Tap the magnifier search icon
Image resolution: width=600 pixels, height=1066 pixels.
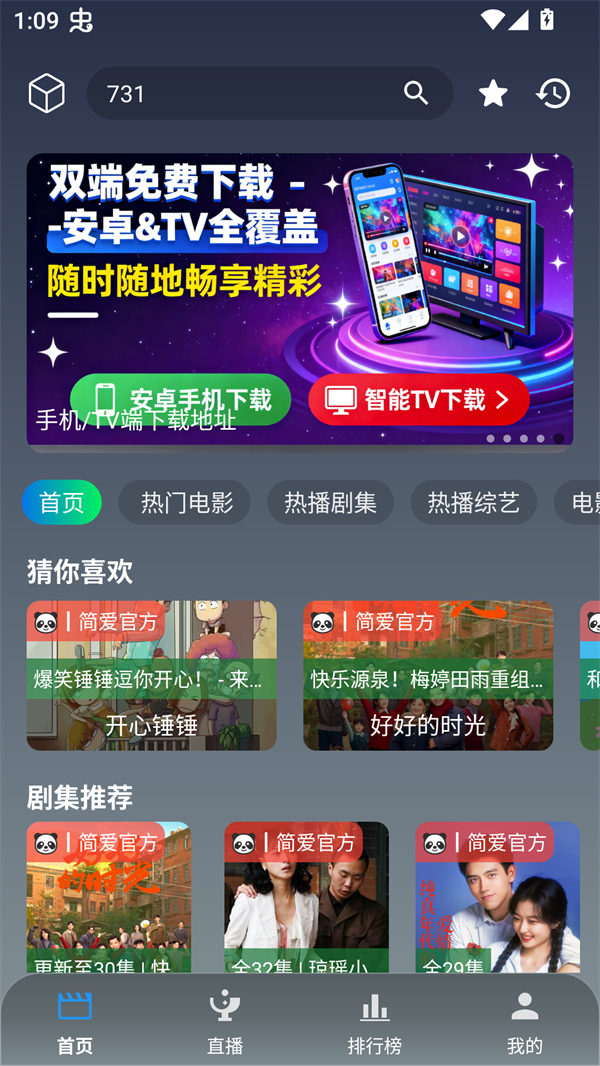coord(416,94)
